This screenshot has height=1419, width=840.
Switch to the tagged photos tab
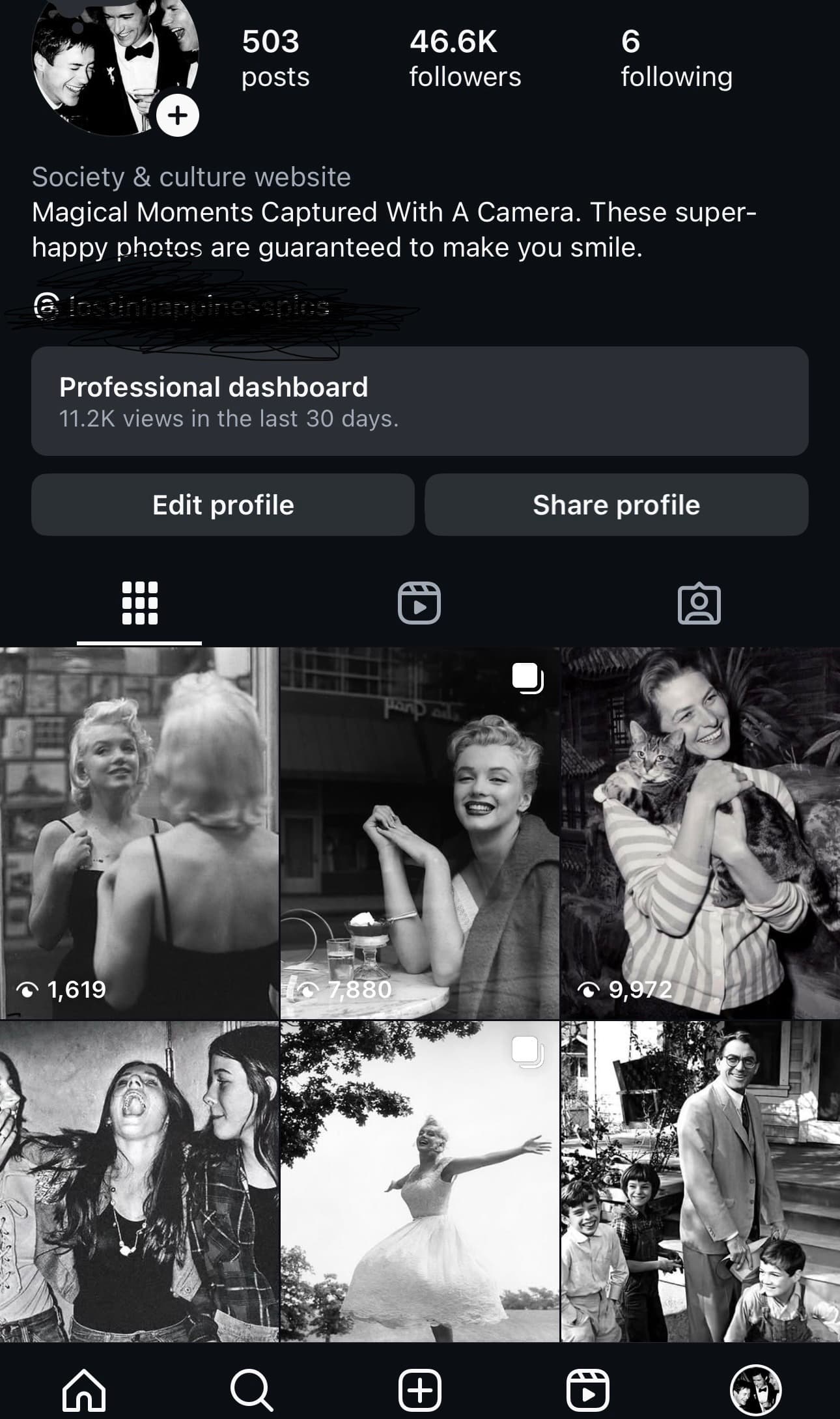tap(699, 603)
